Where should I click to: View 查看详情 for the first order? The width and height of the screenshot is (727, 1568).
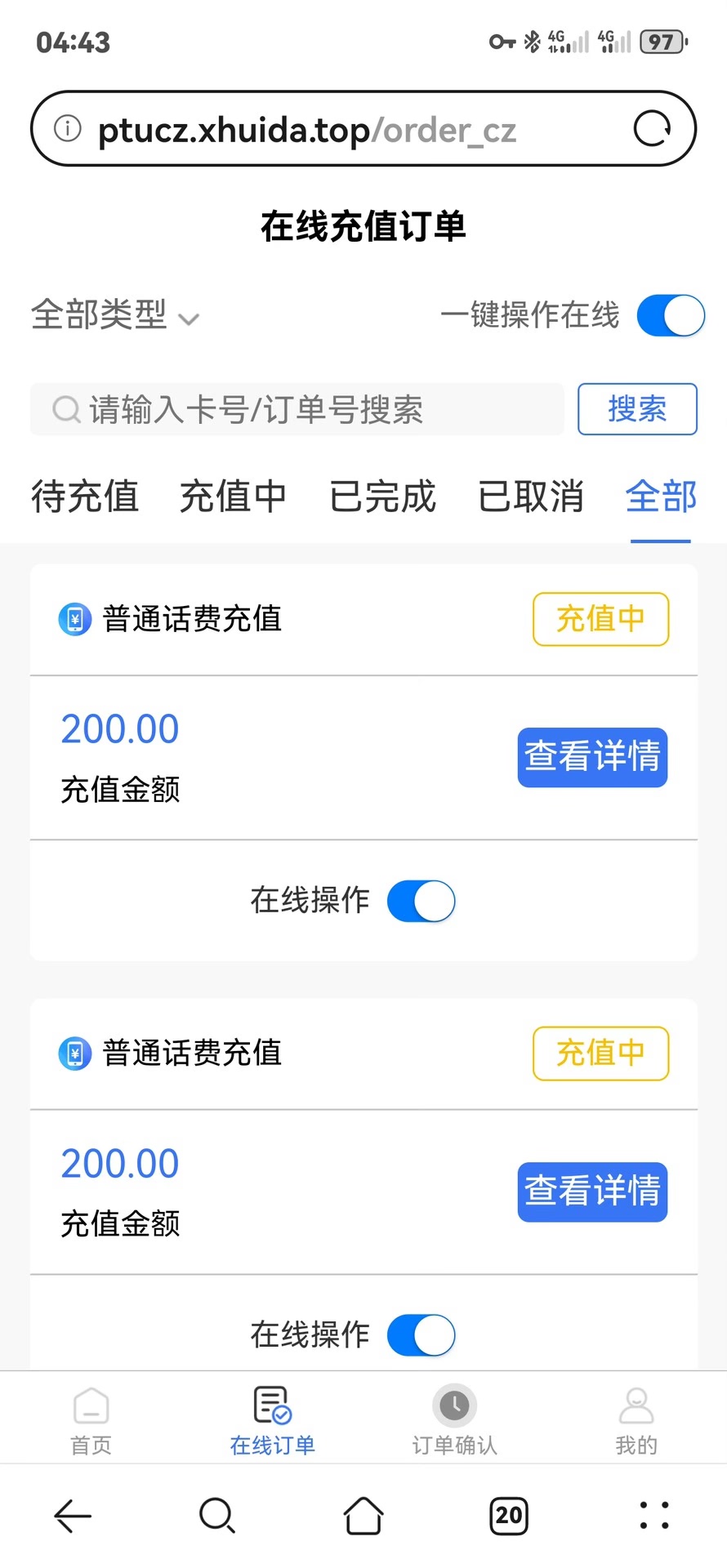point(592,757)
